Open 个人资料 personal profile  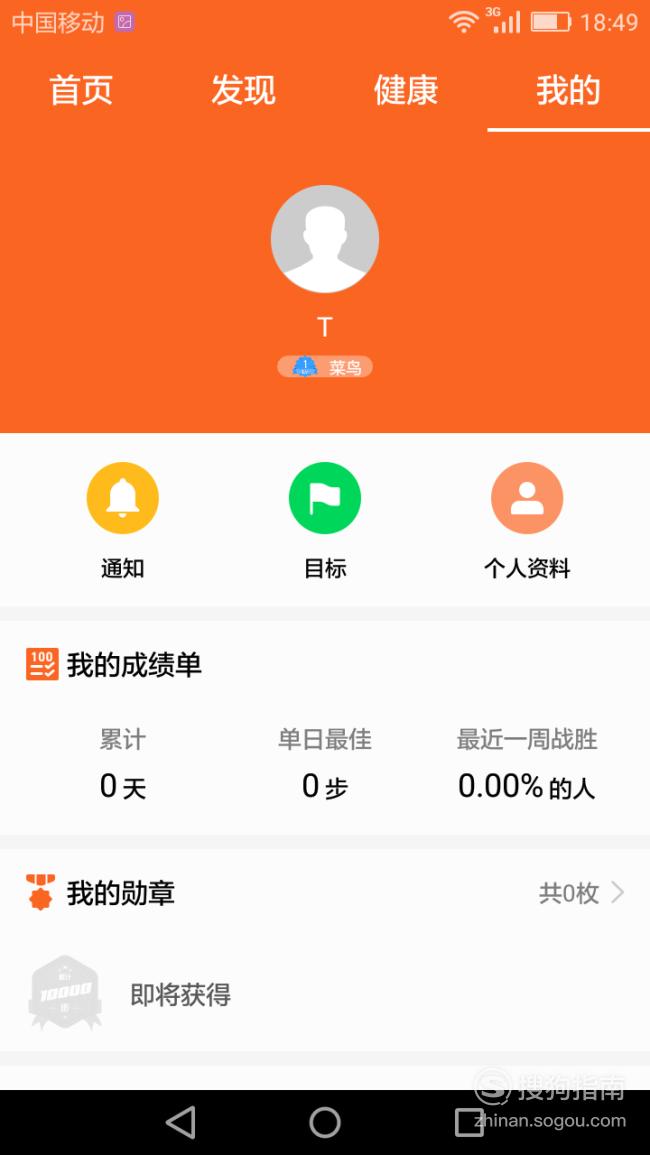(x=527, y=498)
